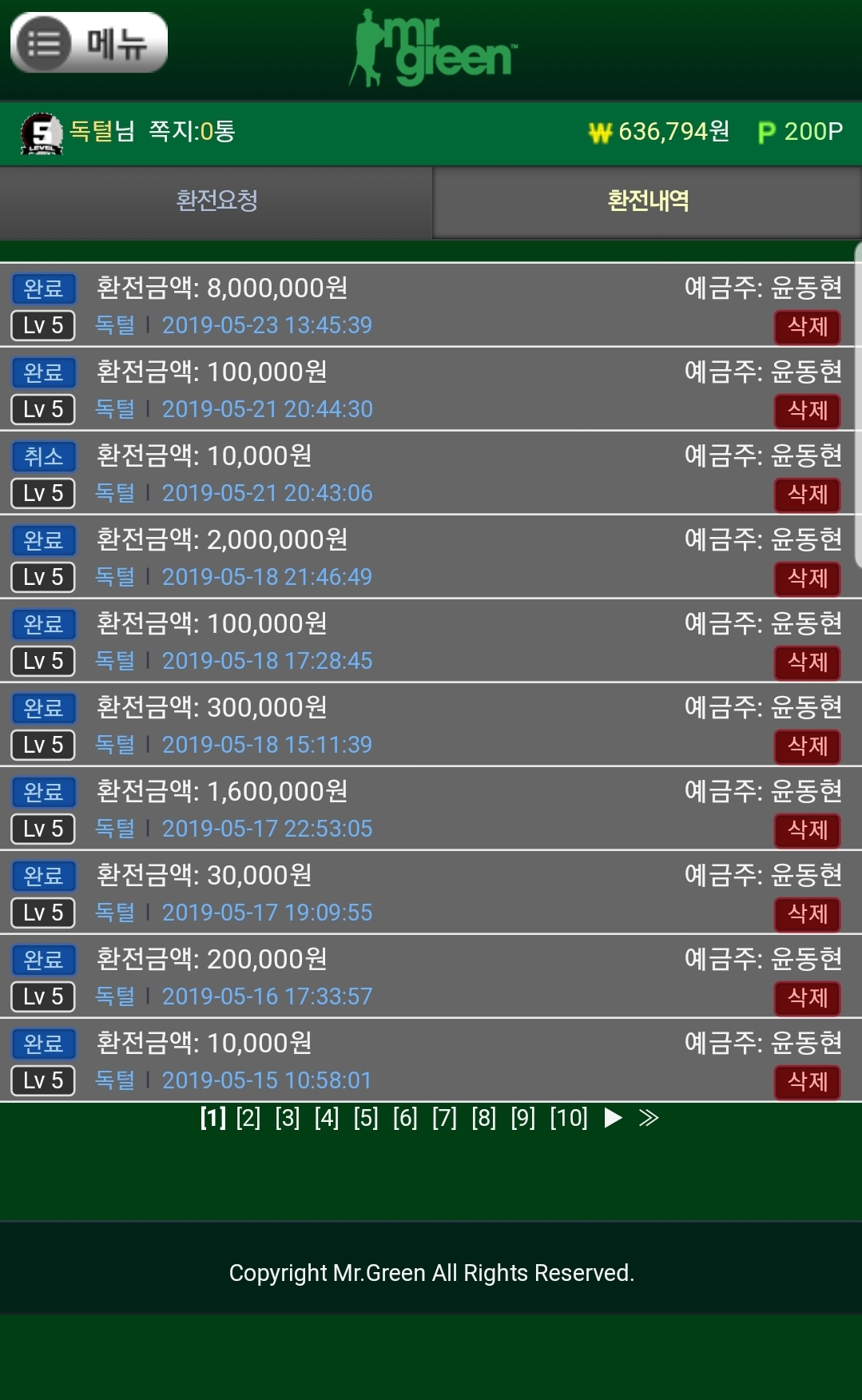Delete the 2,000,000원 withdrawal record
The width and height of the screenshot is (862, 1400).
807,579
